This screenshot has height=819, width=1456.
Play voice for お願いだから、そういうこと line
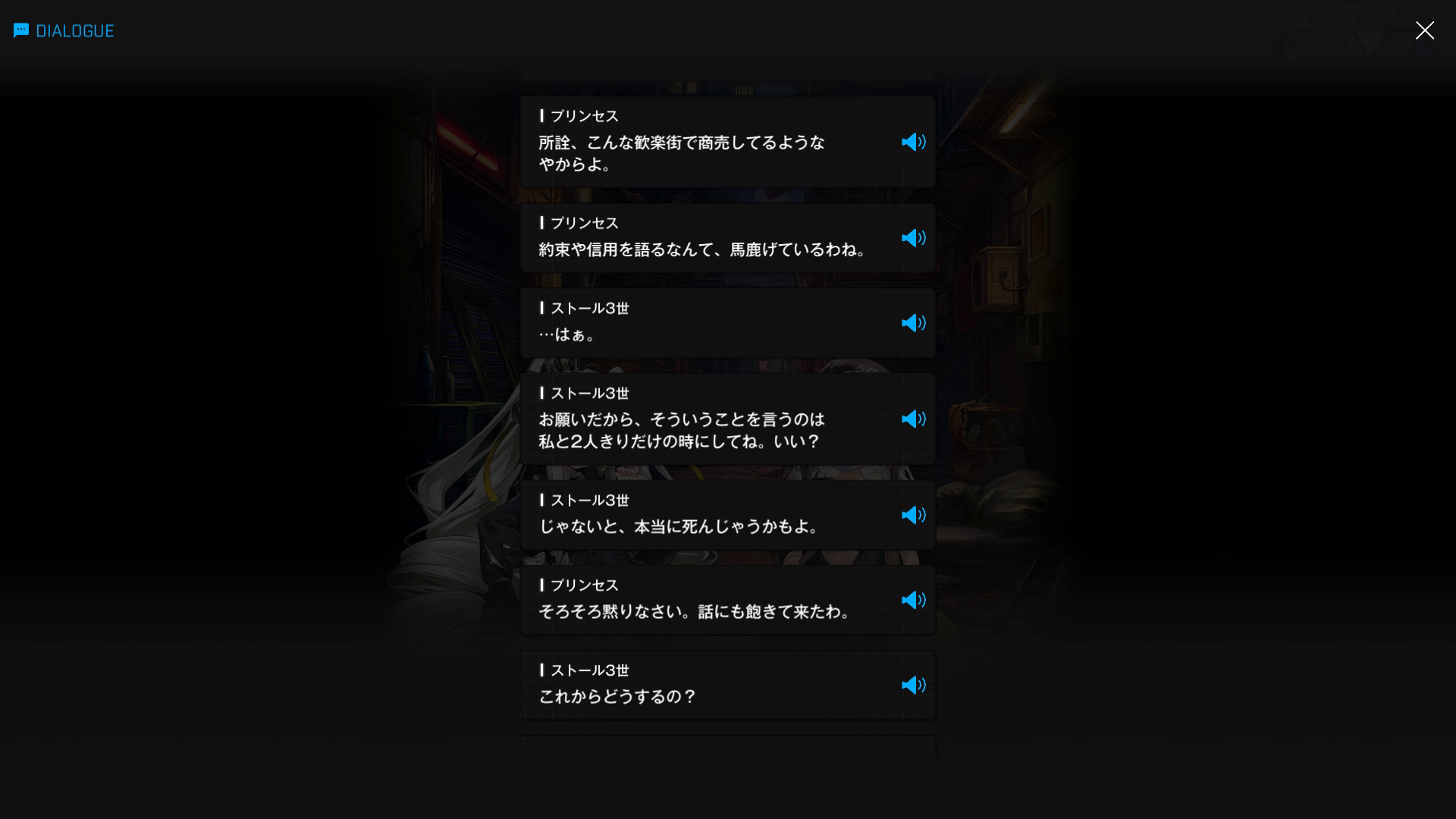coord(913,419)
